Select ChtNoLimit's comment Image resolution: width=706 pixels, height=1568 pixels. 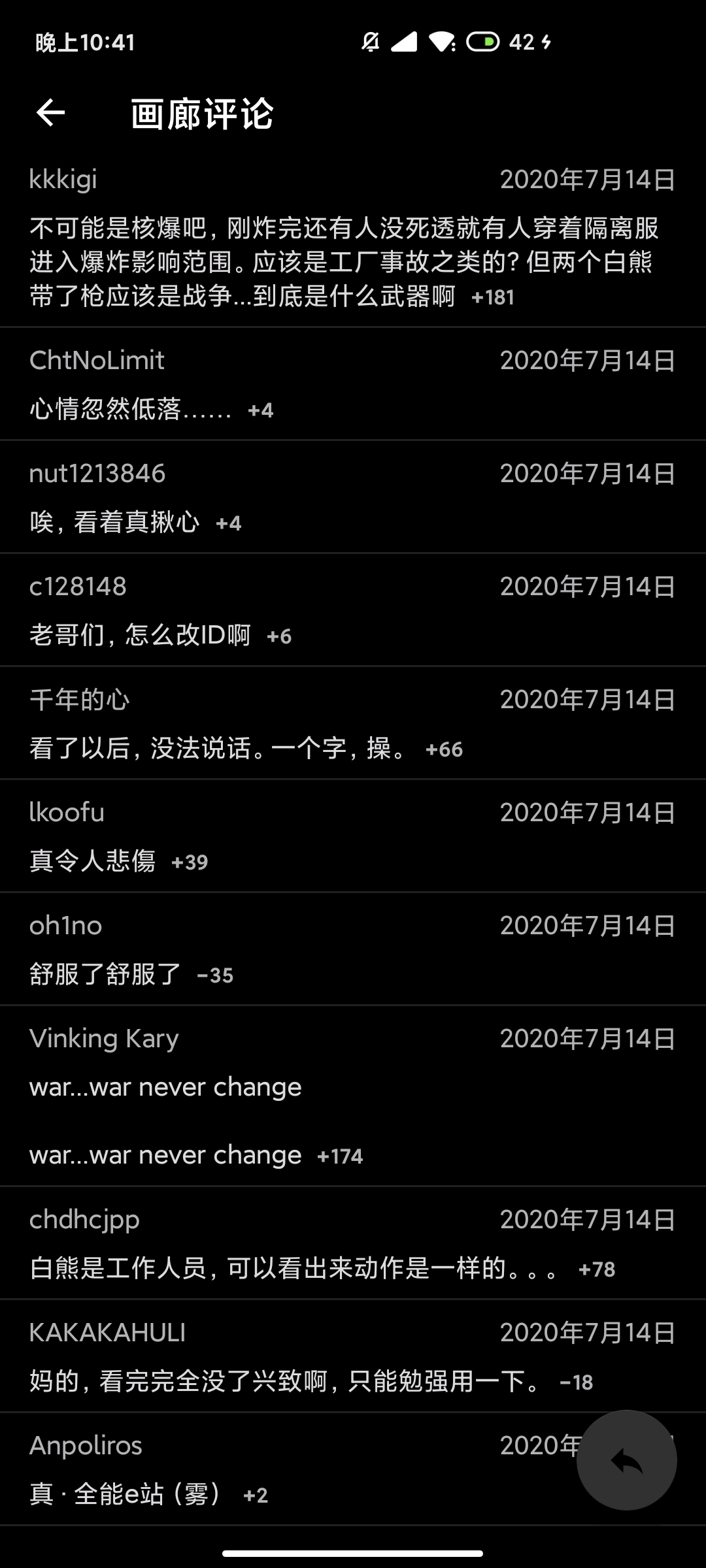(353, 384)
